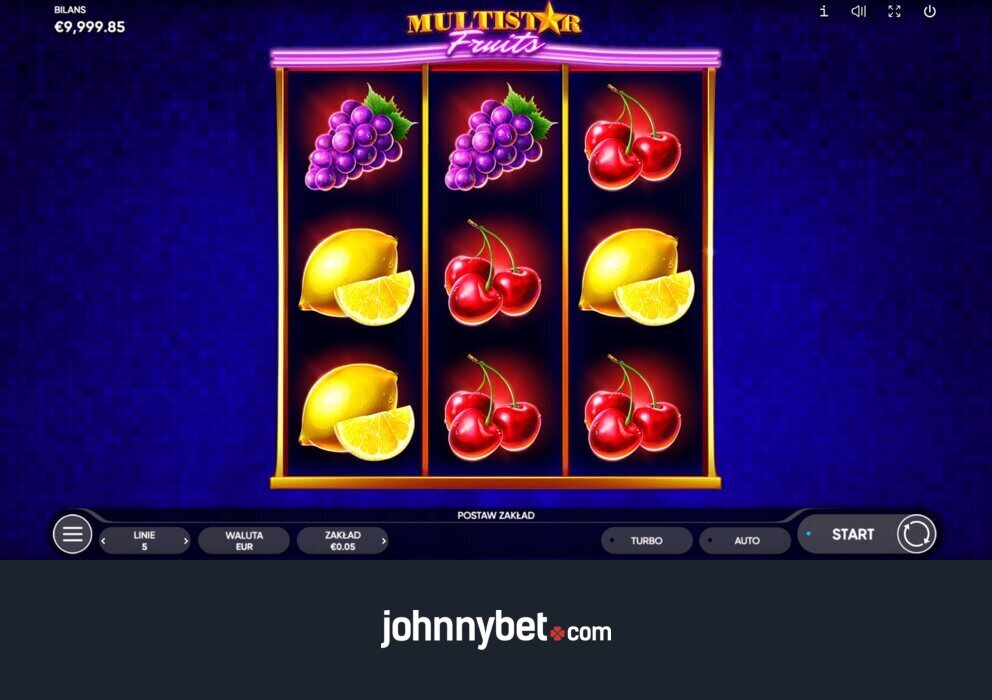Enable Turbo spin mode
This screenshot has width=992, height=700.
(x=646, y=540)
